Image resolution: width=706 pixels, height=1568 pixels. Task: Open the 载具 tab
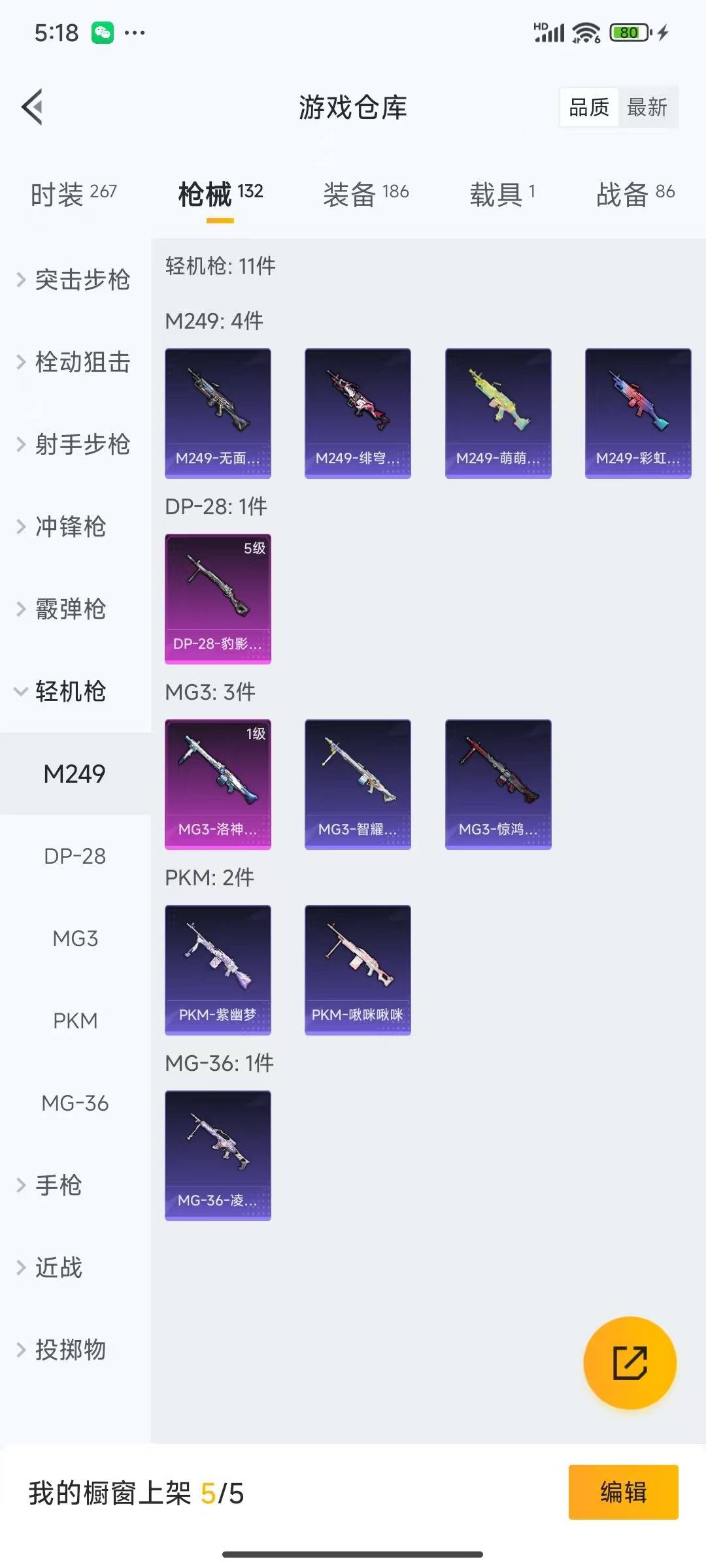point(502,194)
